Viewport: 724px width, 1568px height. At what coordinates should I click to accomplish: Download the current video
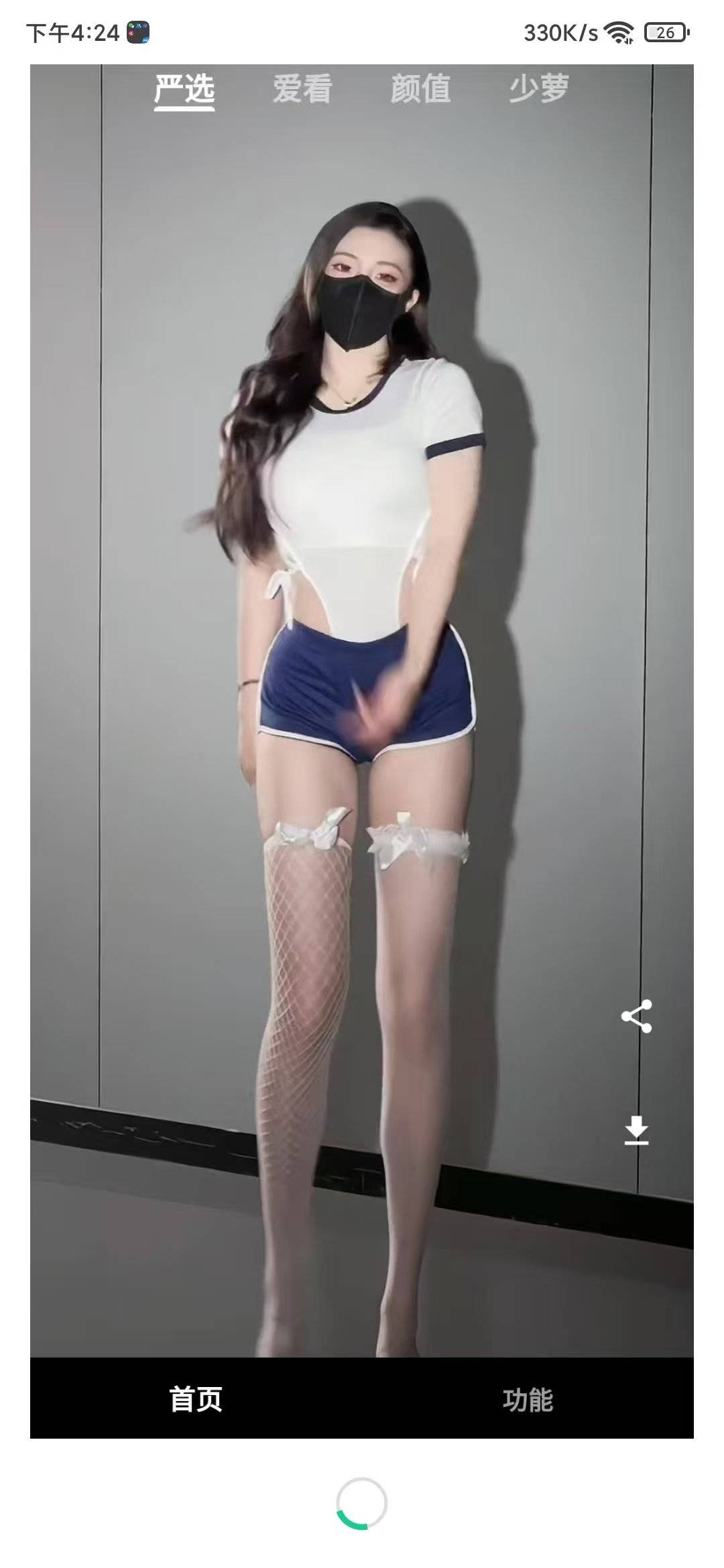coord(636,1130)
